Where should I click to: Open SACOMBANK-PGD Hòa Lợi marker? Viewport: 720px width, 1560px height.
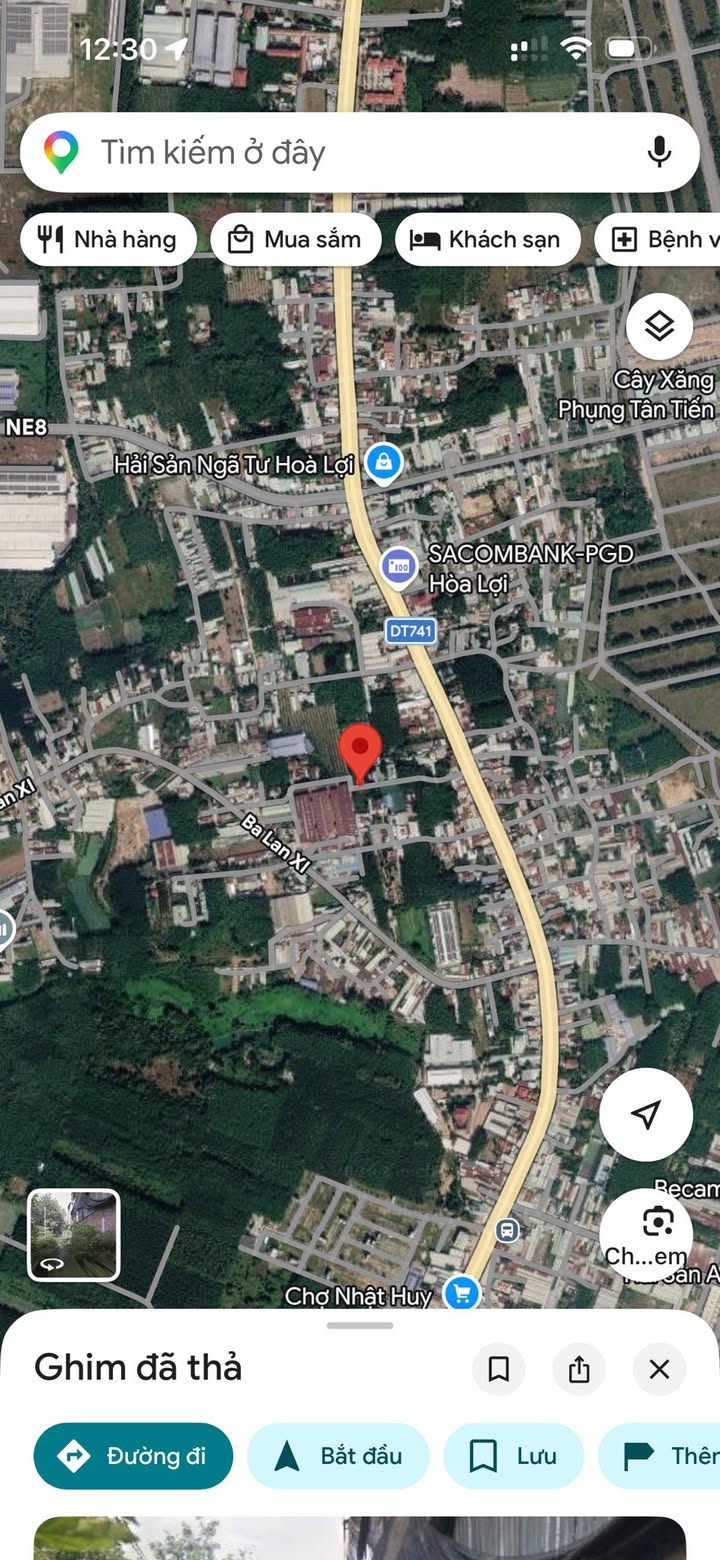[x=400, y=567]
